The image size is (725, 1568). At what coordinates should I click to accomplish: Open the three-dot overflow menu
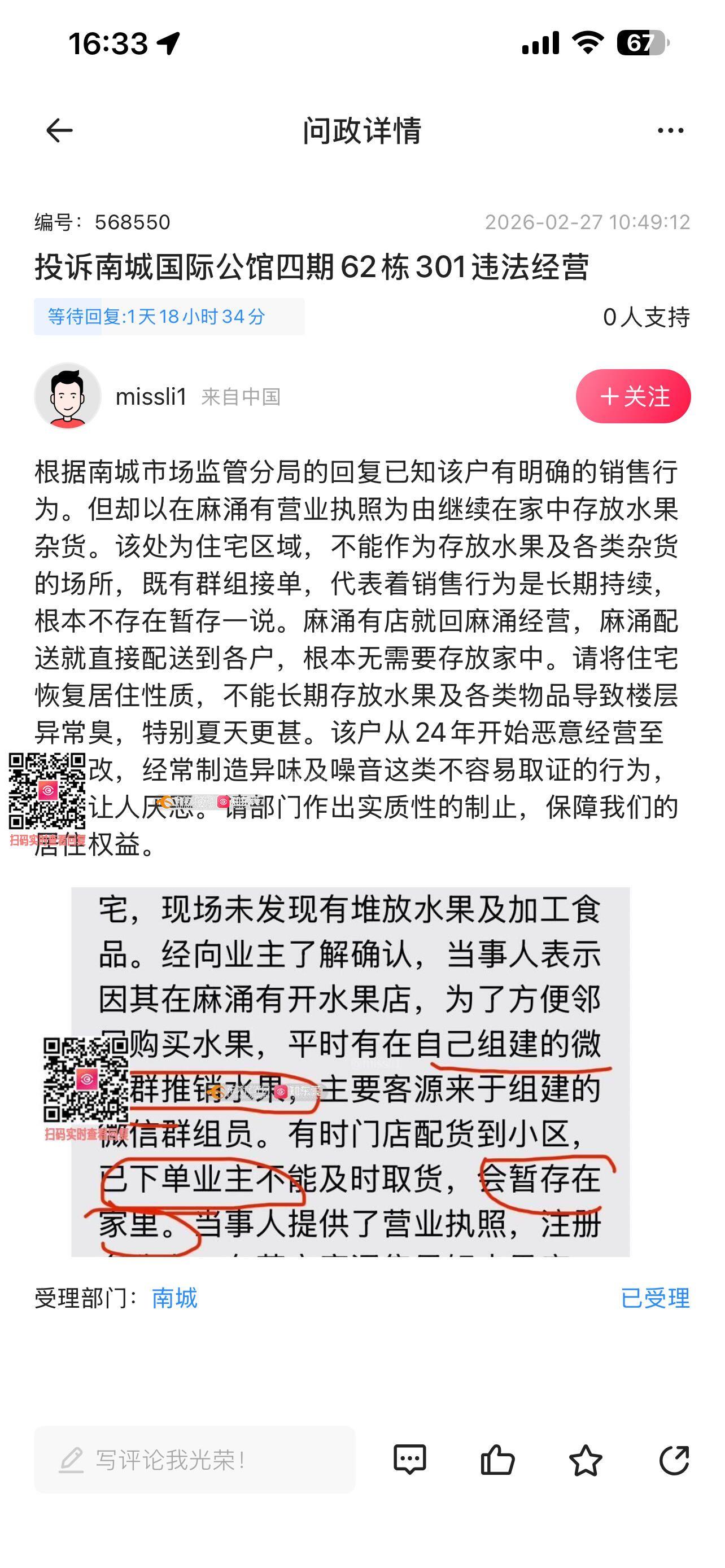(x=670, y=131)
